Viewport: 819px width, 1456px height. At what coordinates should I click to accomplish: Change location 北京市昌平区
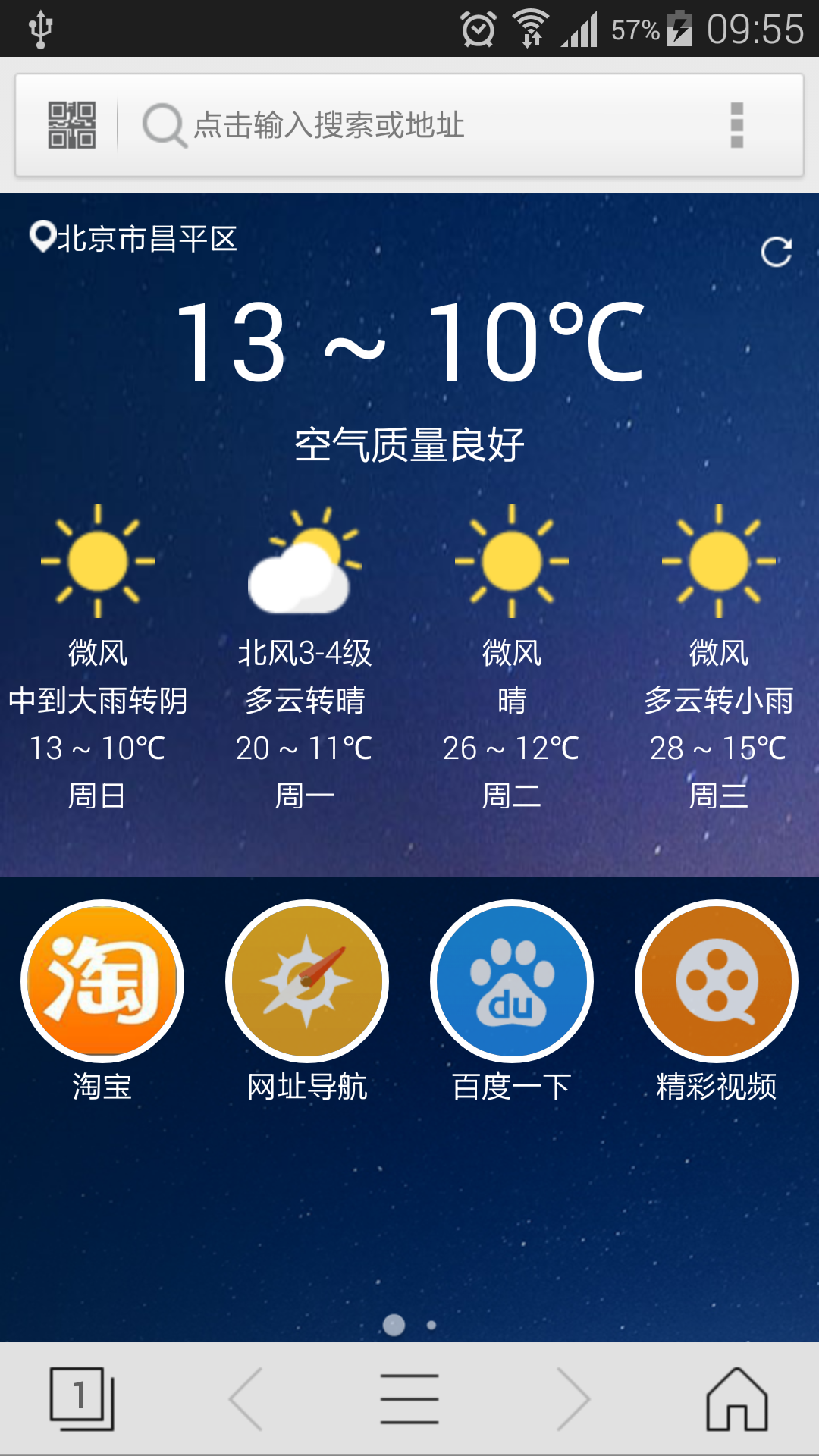click(133, 238)
